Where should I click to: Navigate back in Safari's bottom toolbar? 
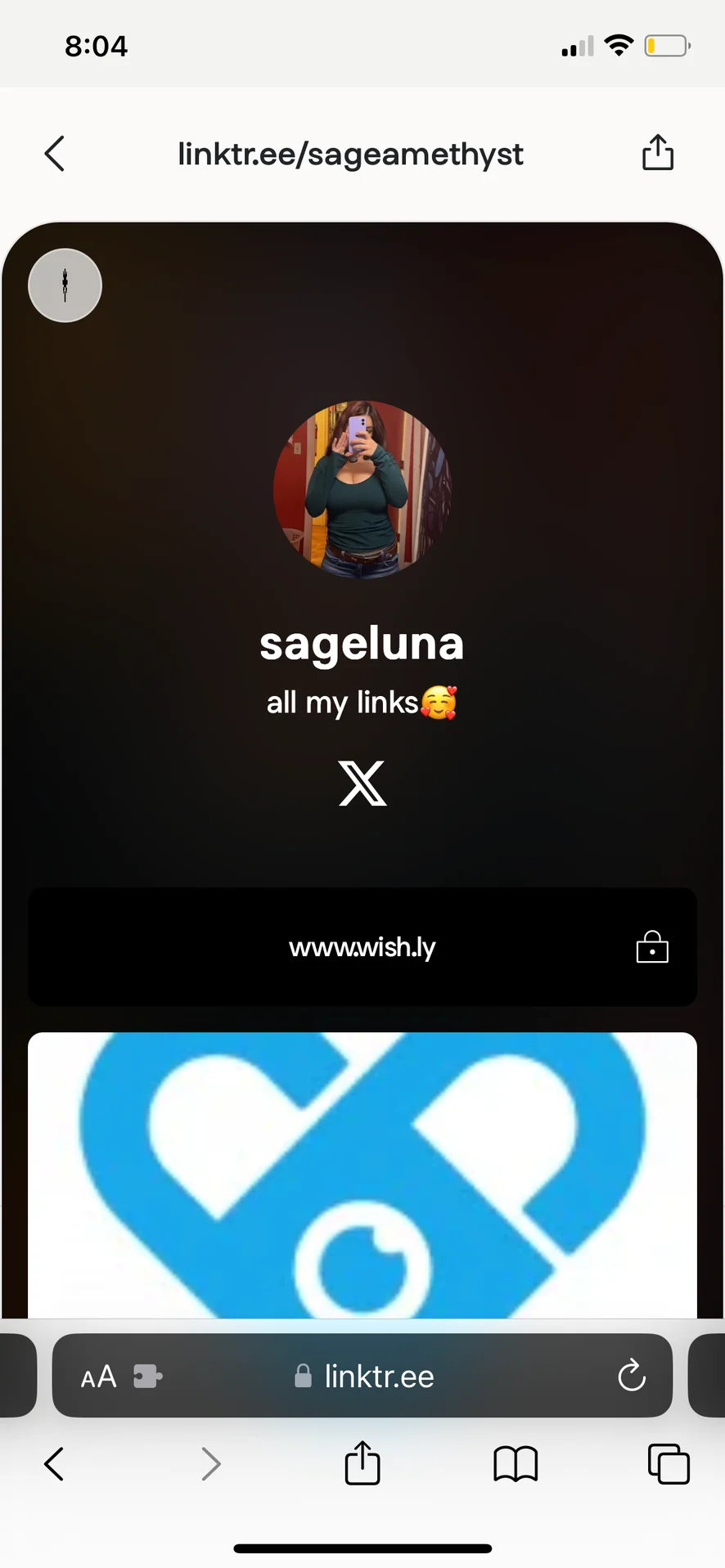[x=54, y=1463]
